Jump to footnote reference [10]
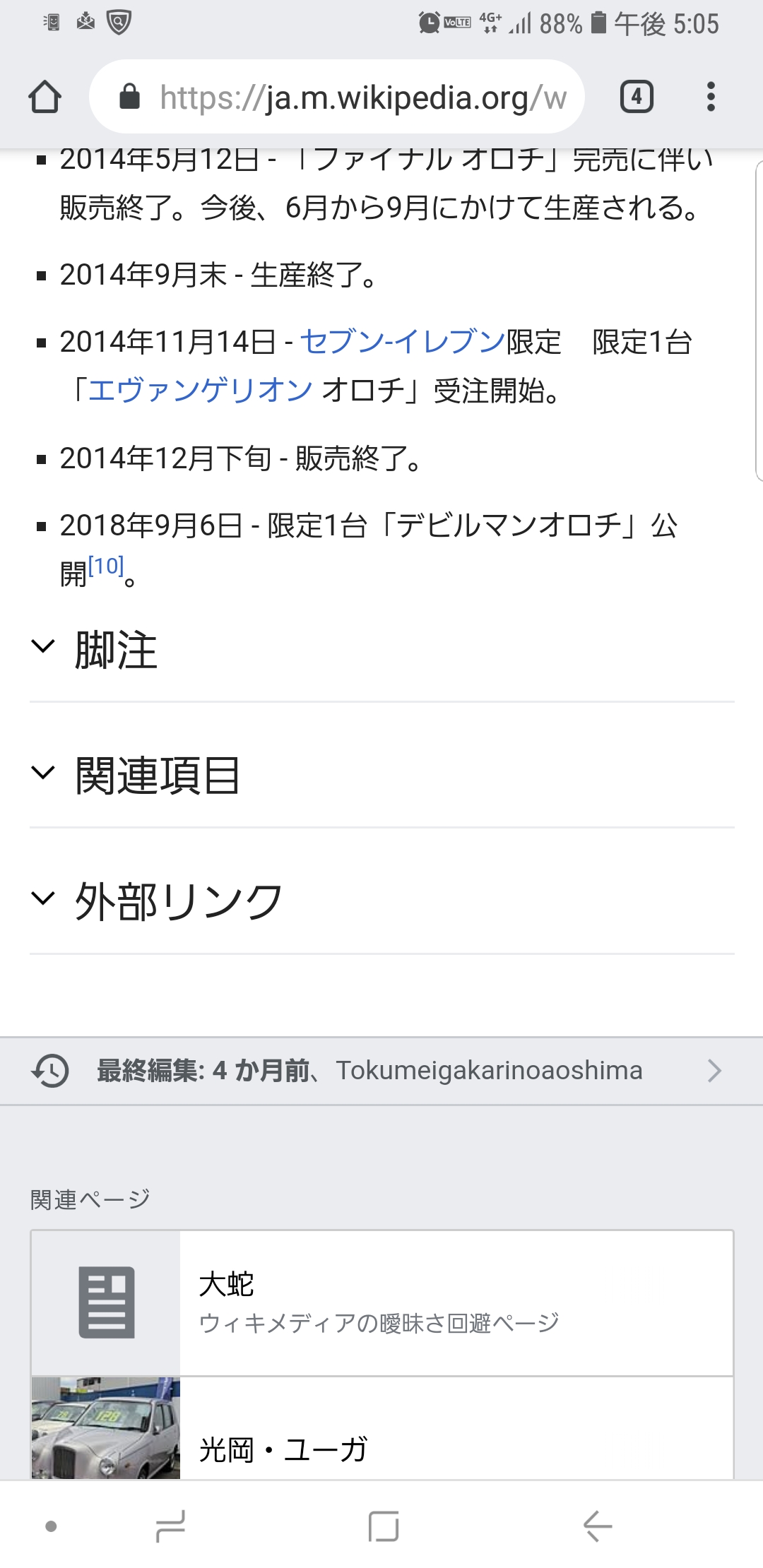The image size is (763, 1568). (x=106, y=566)
